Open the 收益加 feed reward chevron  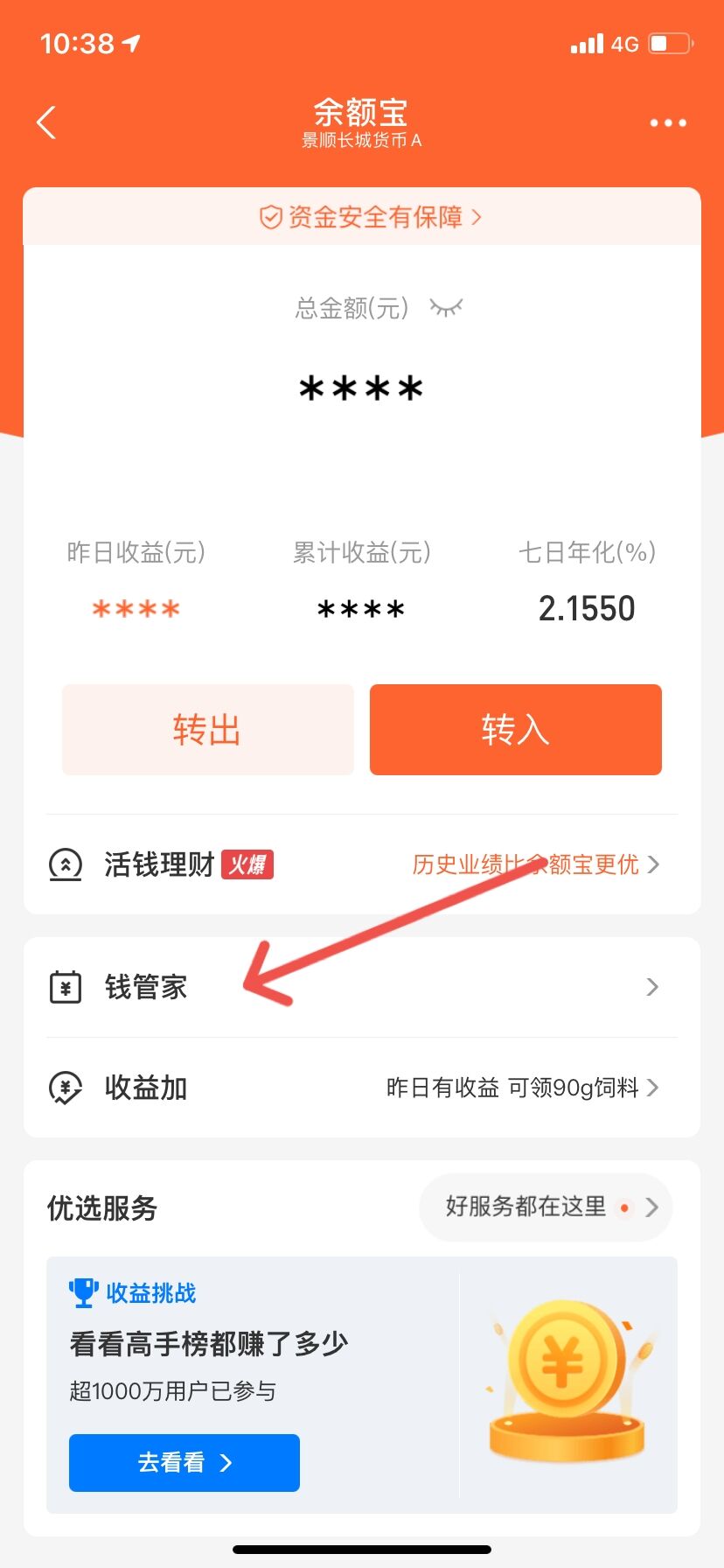(651, 1088)
